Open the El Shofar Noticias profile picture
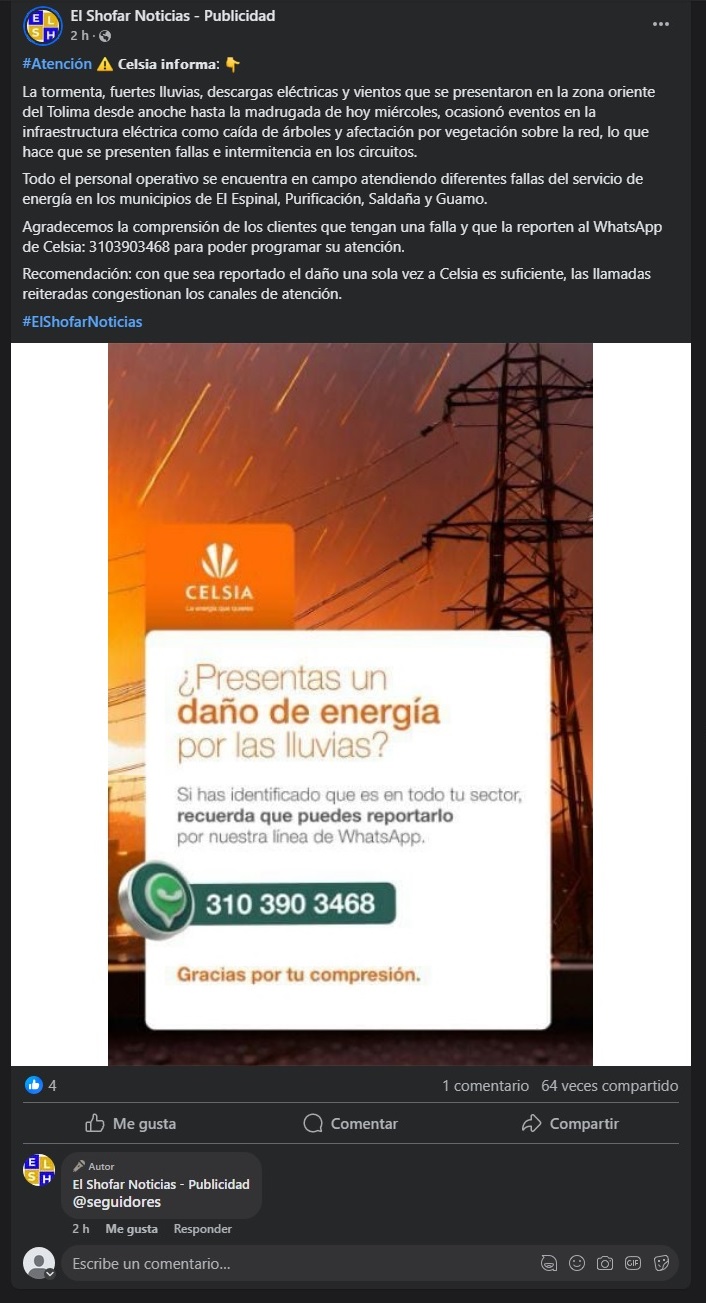This screenshot has height=1303, width=706. [42, 25]
